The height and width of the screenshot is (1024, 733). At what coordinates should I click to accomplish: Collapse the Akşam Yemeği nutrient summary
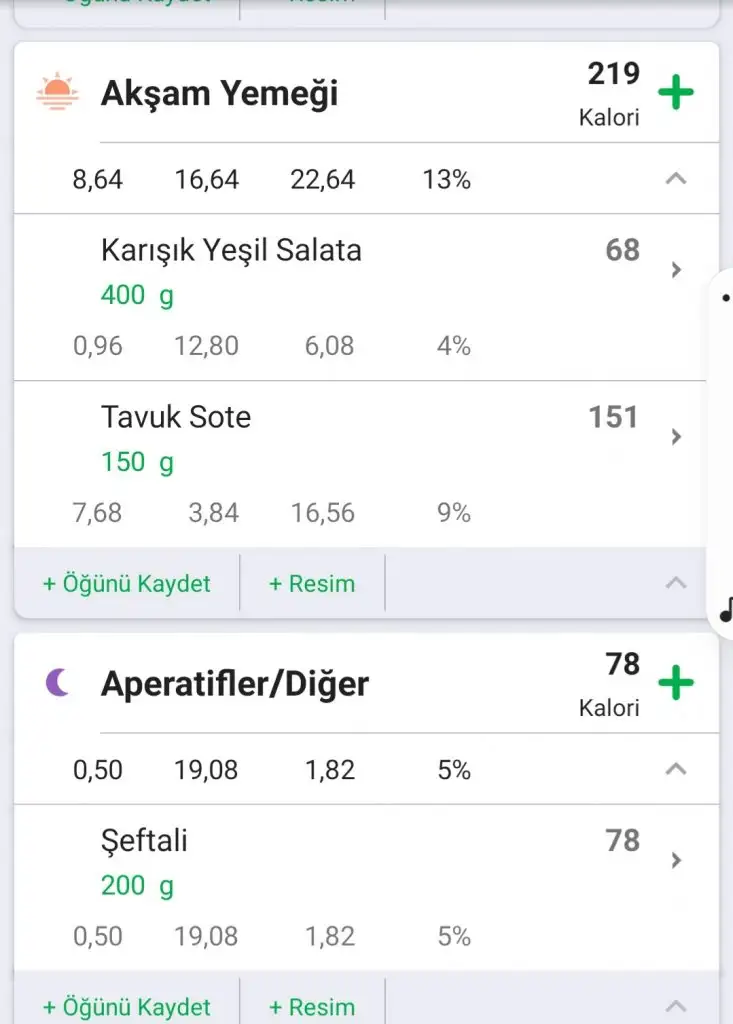(676, 179)
